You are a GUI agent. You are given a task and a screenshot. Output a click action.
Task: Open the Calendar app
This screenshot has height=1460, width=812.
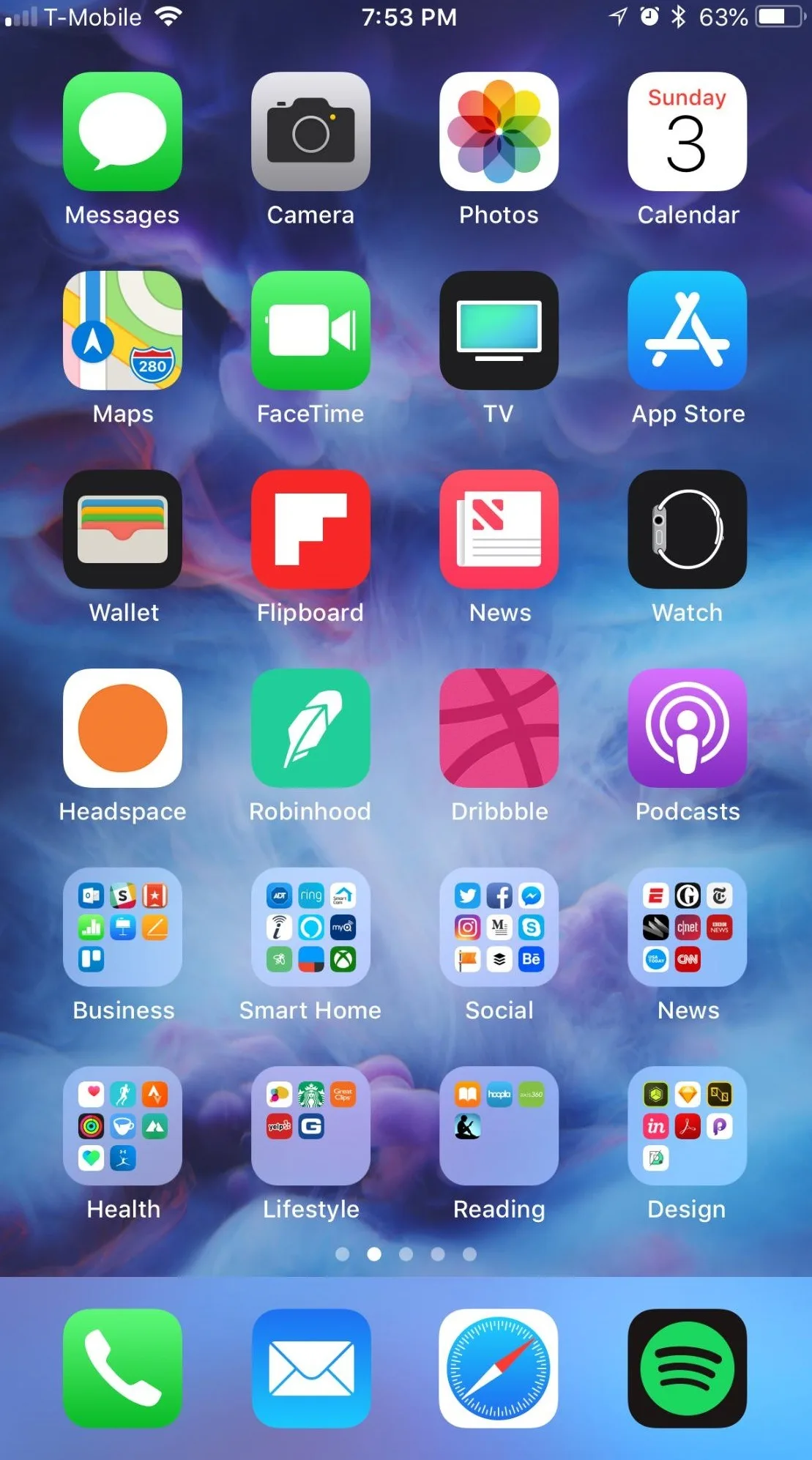tap(687, 132)
